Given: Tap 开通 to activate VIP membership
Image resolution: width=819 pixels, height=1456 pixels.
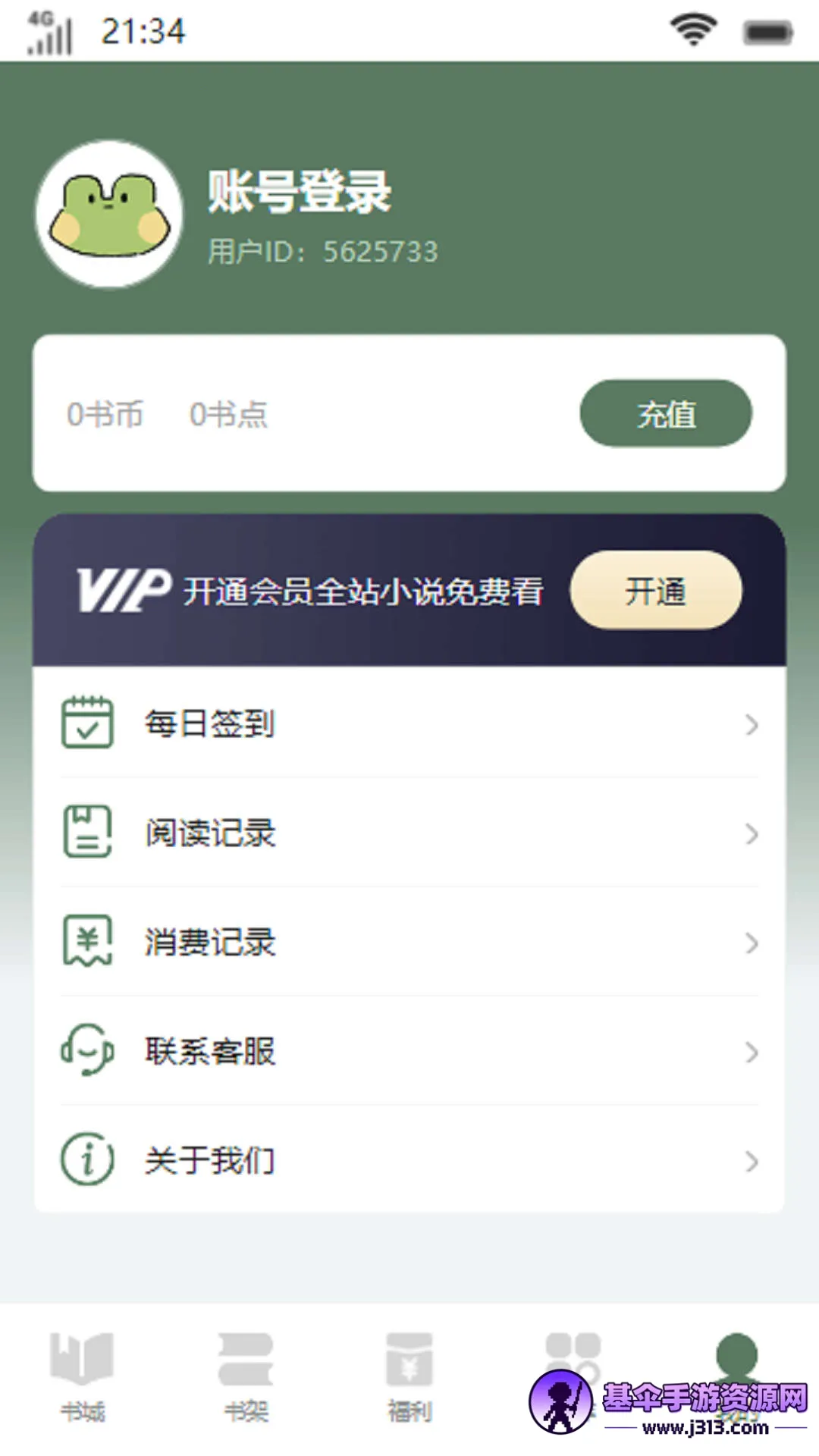Looking at the screenshot, I should 656,591.
